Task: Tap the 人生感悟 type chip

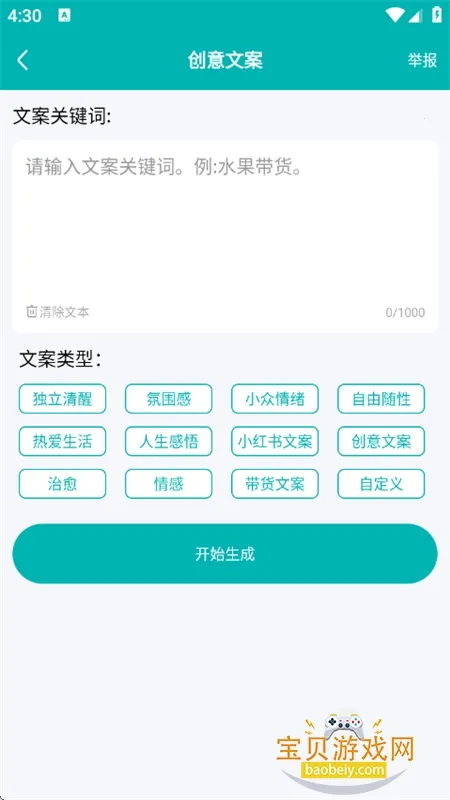Action: coord(168,441)
